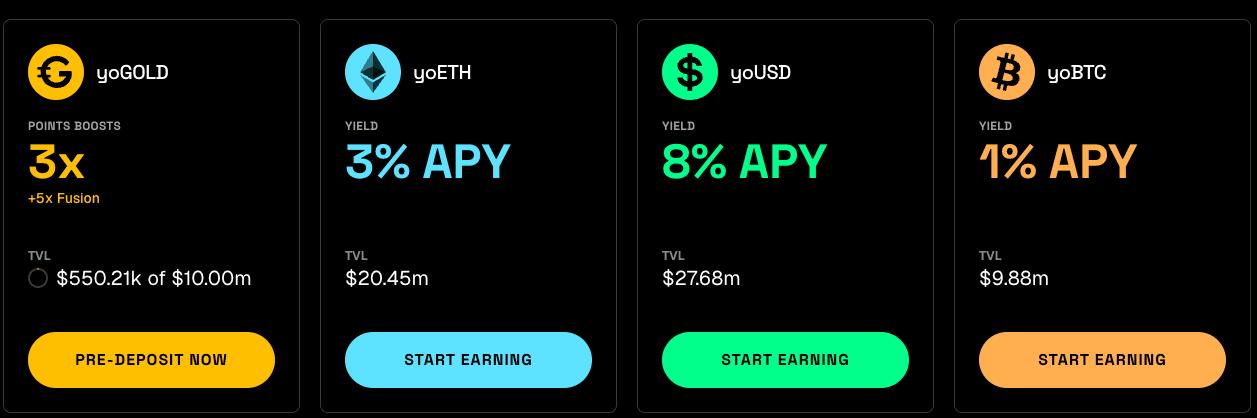Tap the Pre-Deposit Now button for yoGOLD
The image size is (1257, 418).
point(151,360)
